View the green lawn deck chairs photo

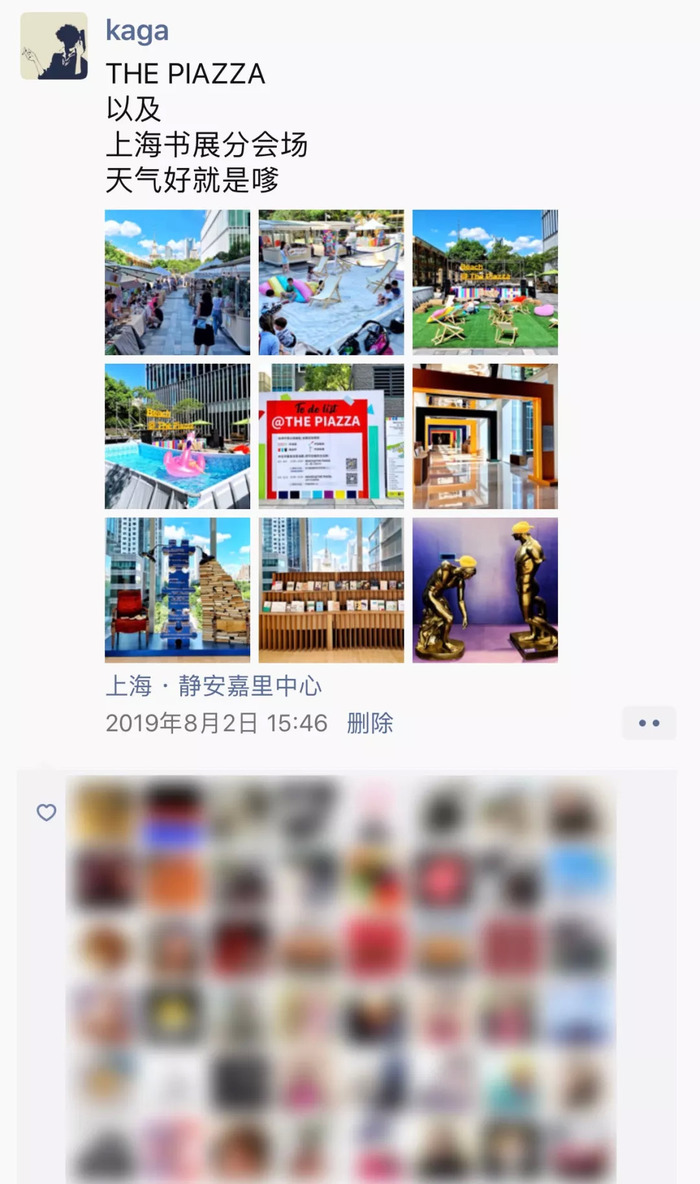(485, 282)
